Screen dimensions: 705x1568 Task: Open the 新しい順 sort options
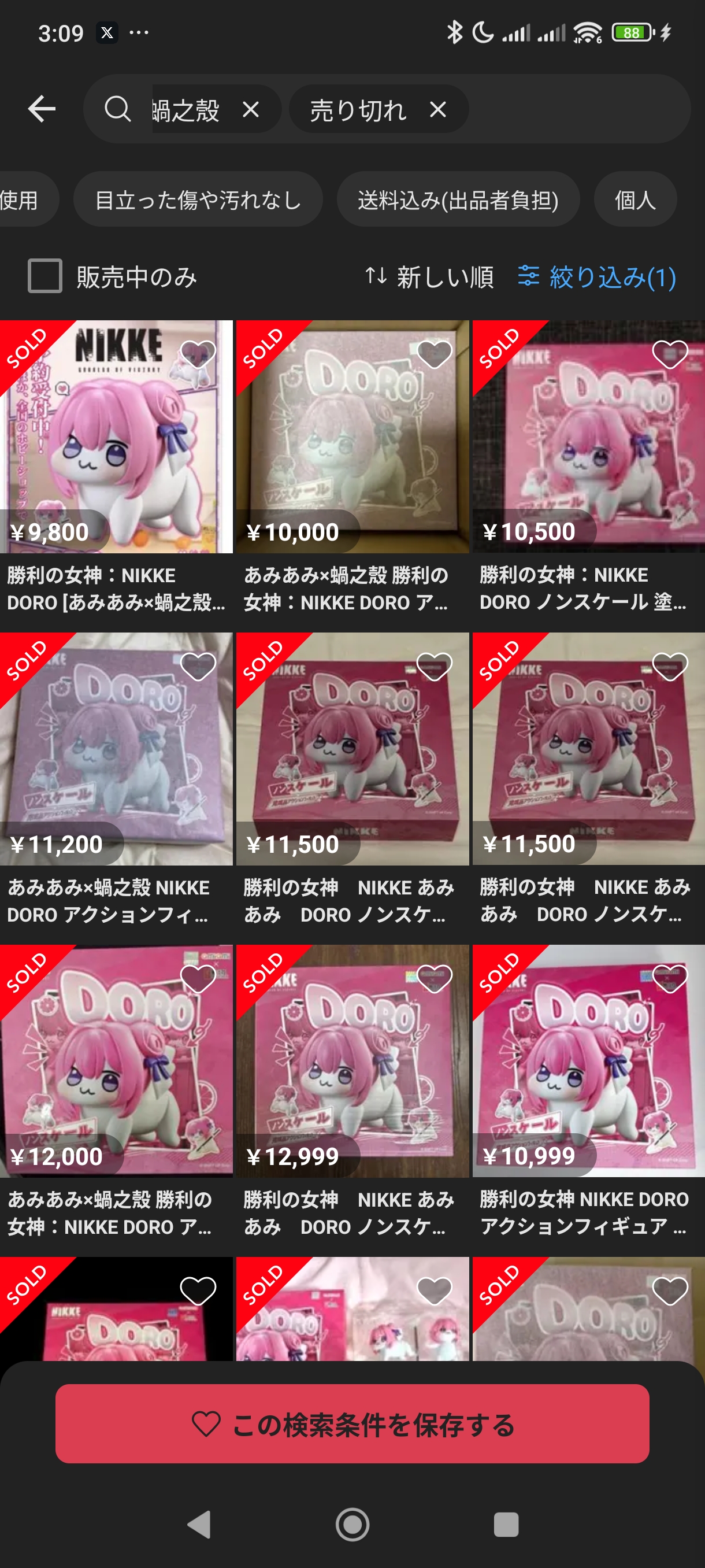pos(429,277)
